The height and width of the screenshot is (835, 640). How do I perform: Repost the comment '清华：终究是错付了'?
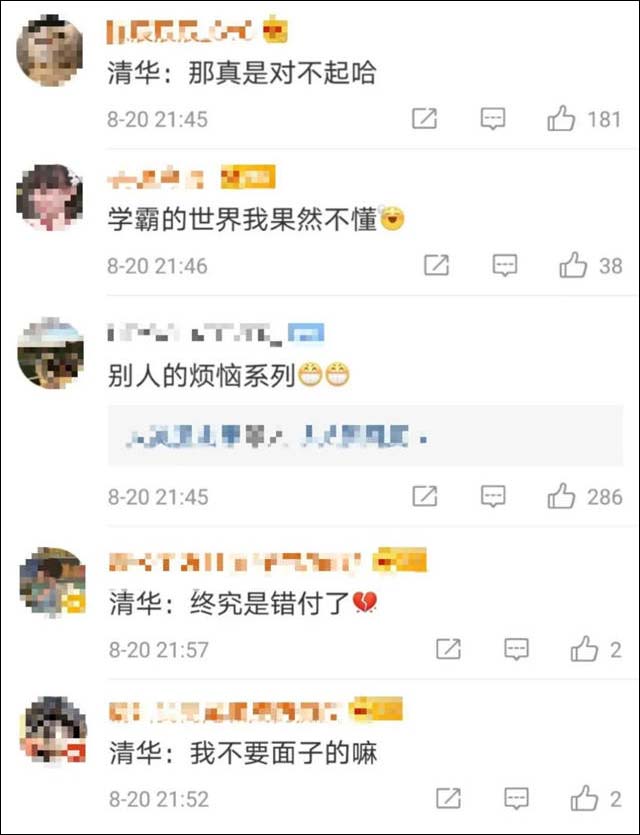click(x=448, y=649)
